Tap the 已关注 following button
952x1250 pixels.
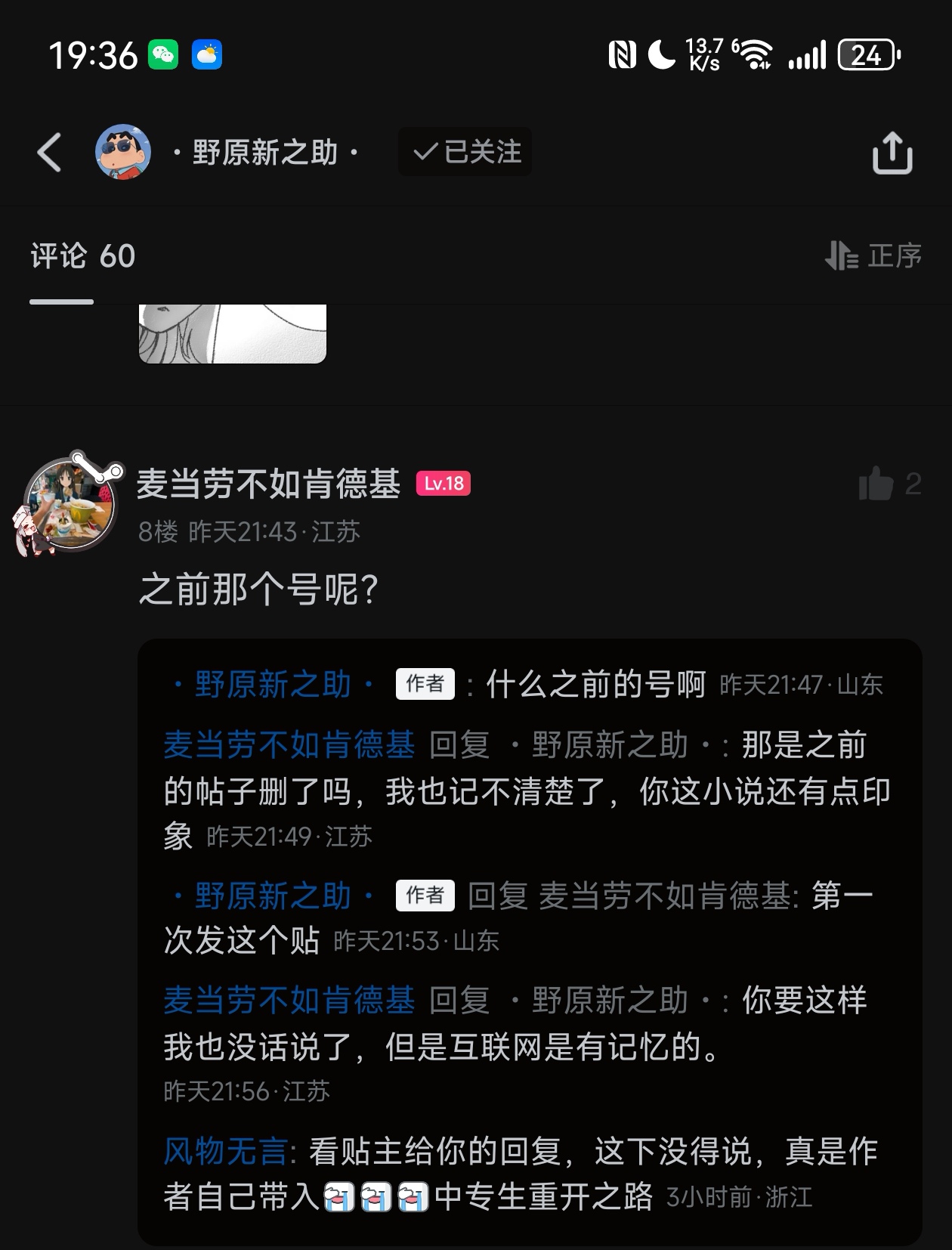(465, 153)
